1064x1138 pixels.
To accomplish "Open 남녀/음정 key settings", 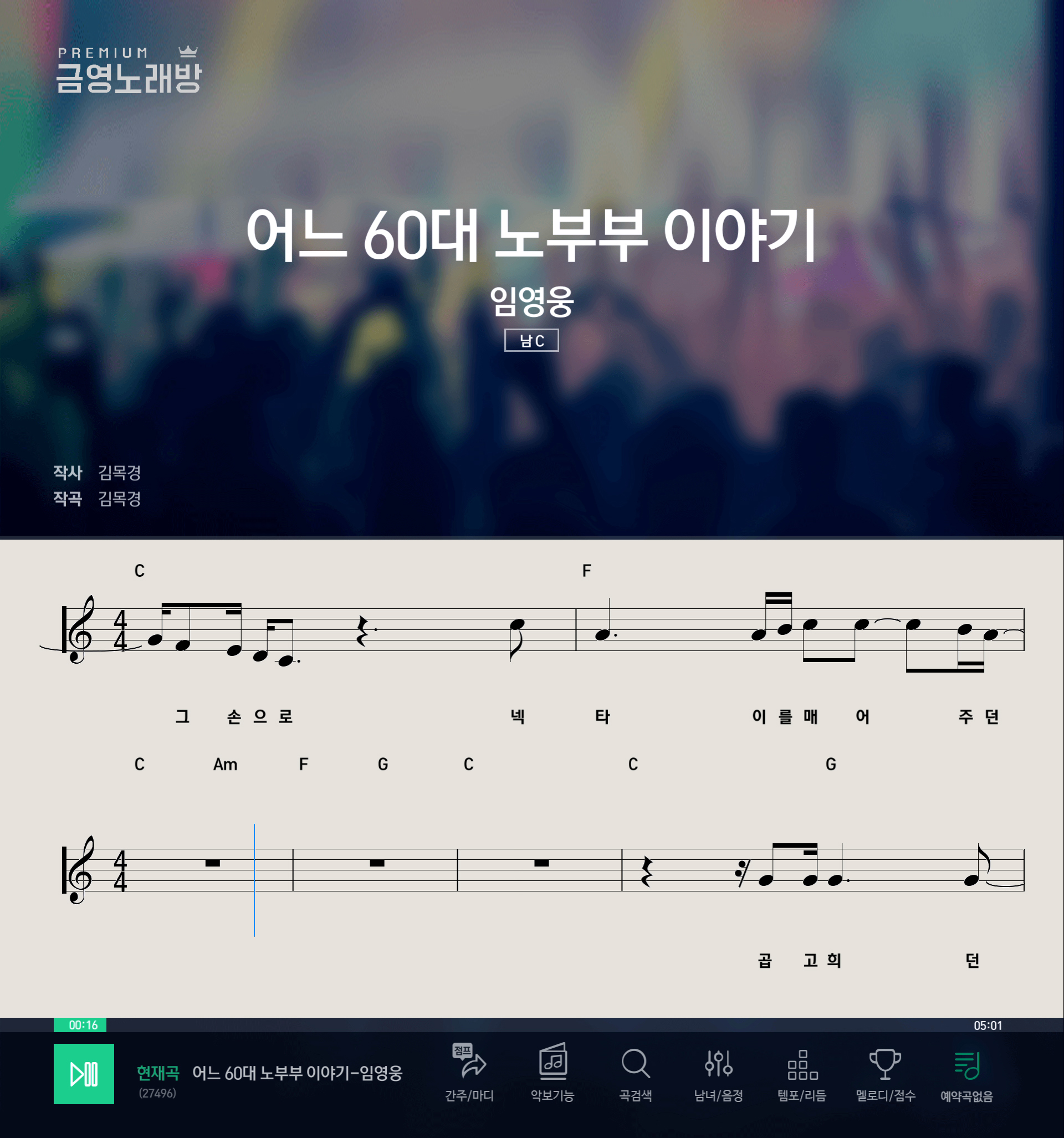I will (718, 1072).
